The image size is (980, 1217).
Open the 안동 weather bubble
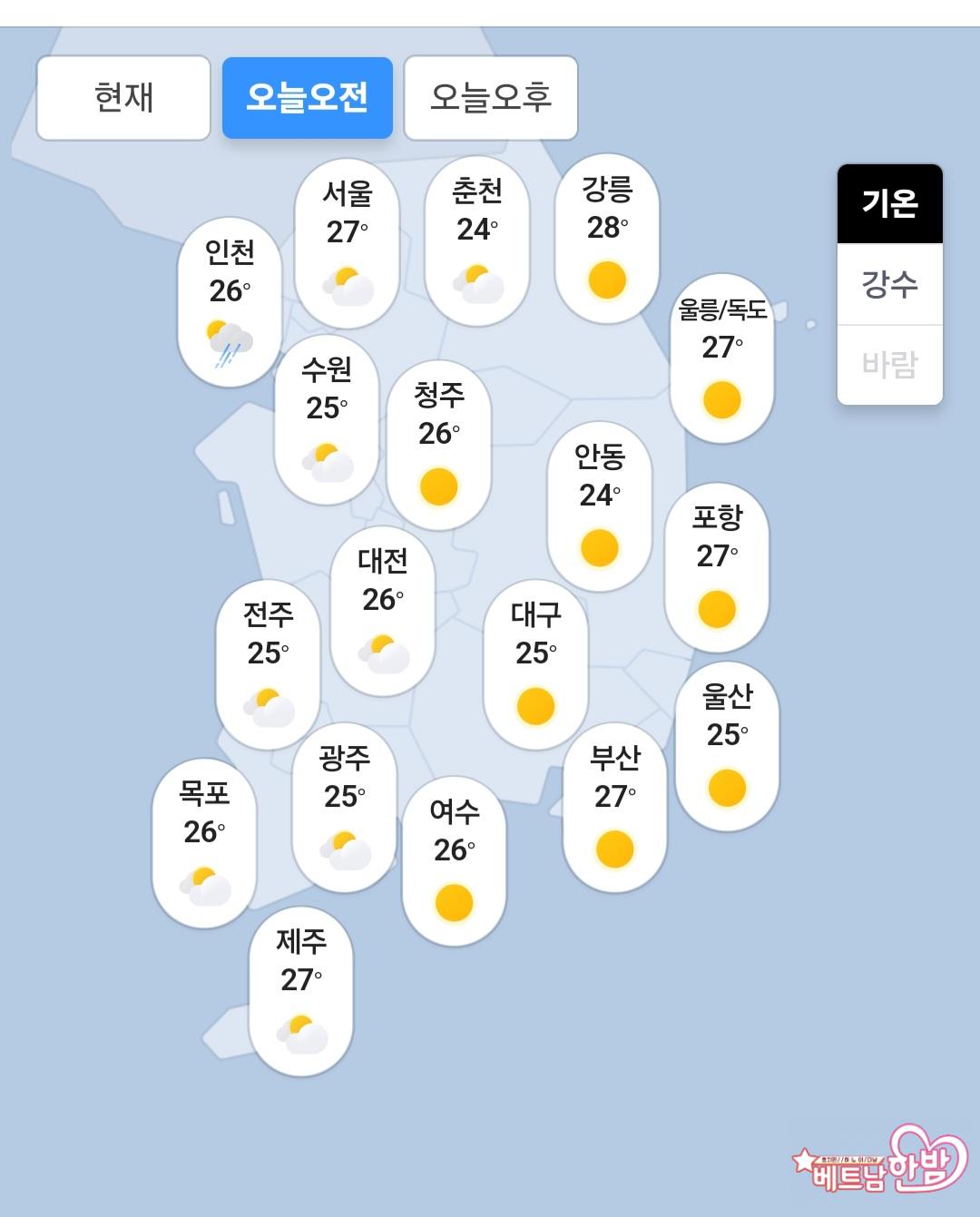(x=599, y=506)
